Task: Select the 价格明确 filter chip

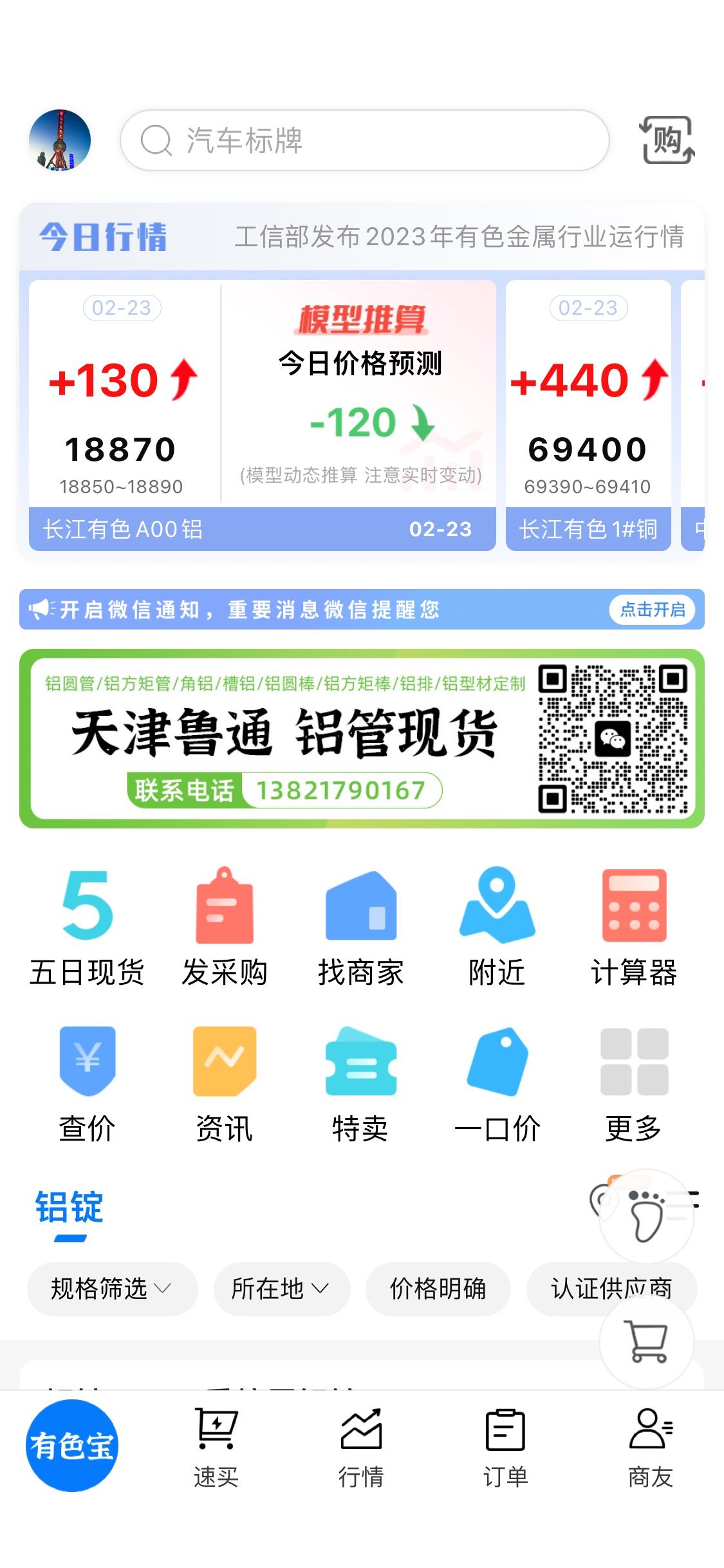Action: 438,1289
